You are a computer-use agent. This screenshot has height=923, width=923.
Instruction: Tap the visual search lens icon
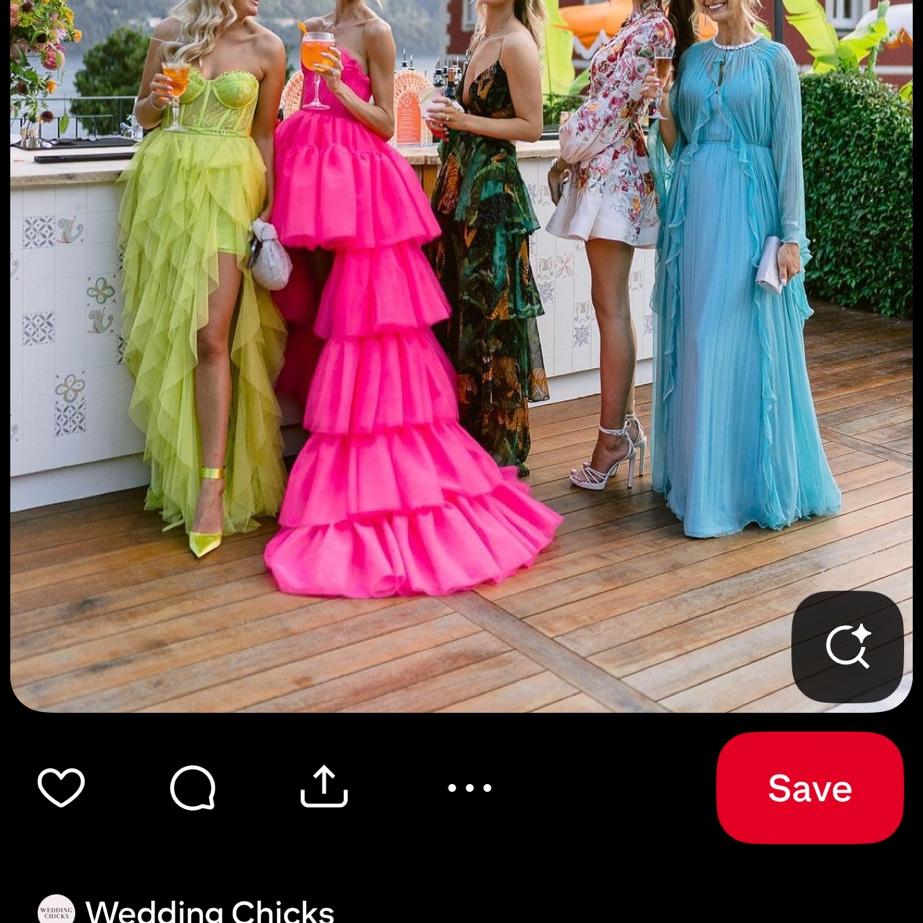coord(847,647)
